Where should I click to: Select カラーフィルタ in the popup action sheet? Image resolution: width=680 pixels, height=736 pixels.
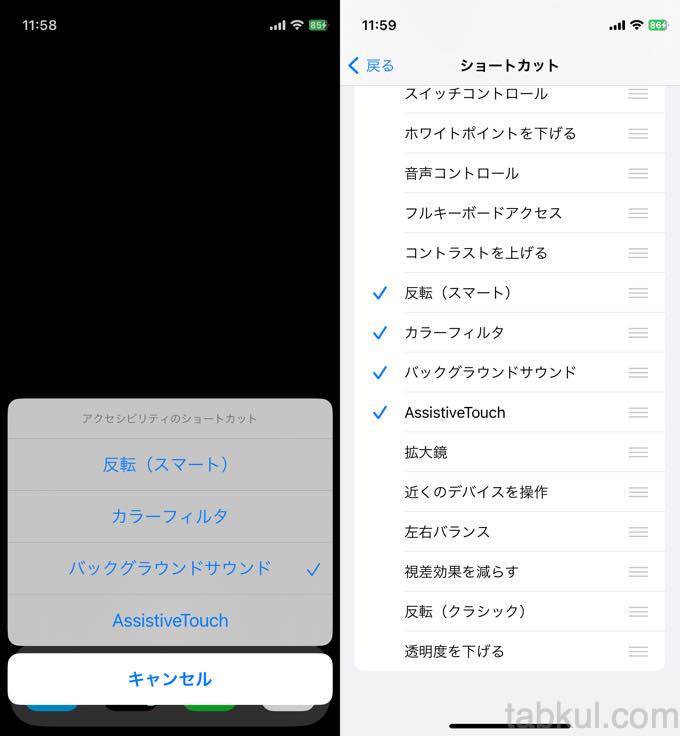click(x=170, y=517)
